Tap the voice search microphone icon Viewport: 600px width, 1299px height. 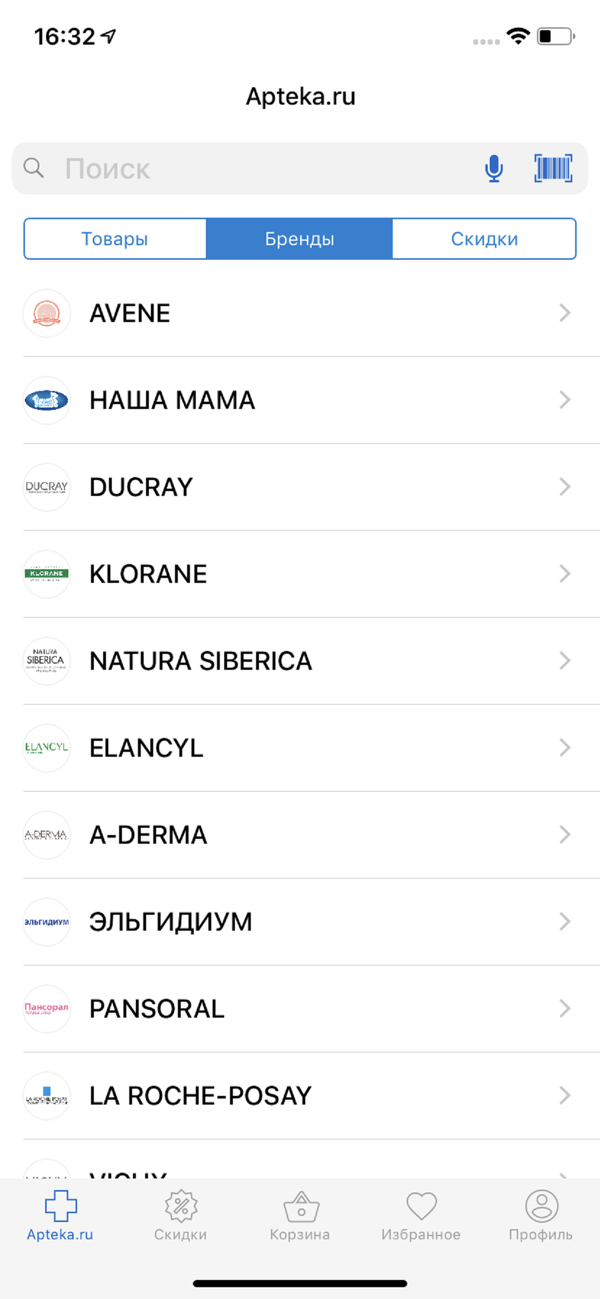[x=494, y=168]
